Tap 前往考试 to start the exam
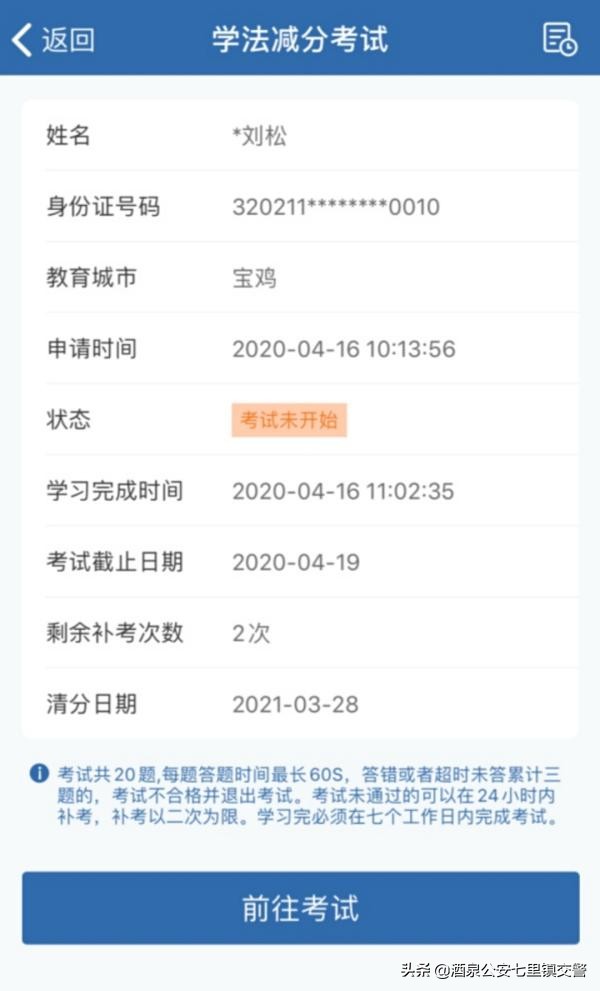 tap(300, 908)
